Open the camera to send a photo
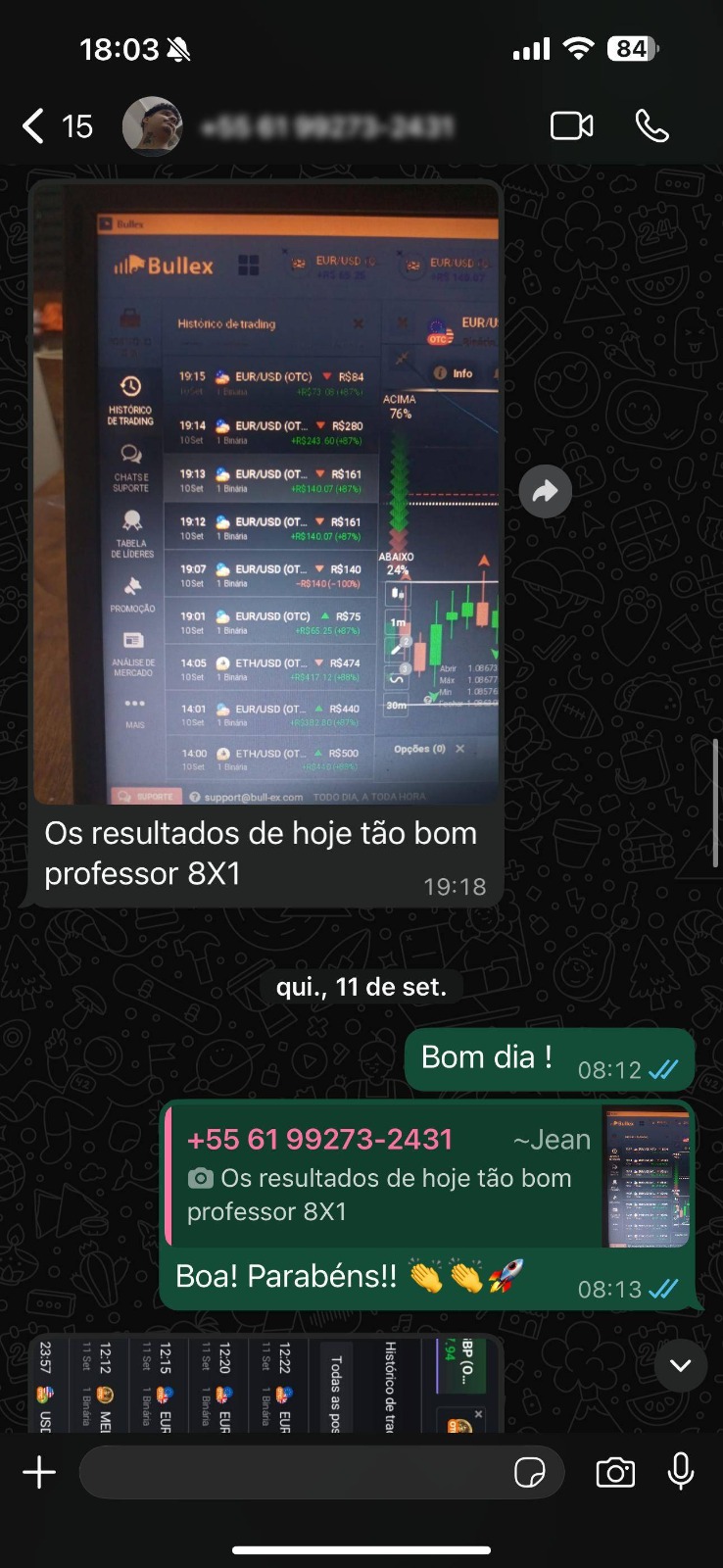This screenshot has width=723, height=1568. point(614,1472)
